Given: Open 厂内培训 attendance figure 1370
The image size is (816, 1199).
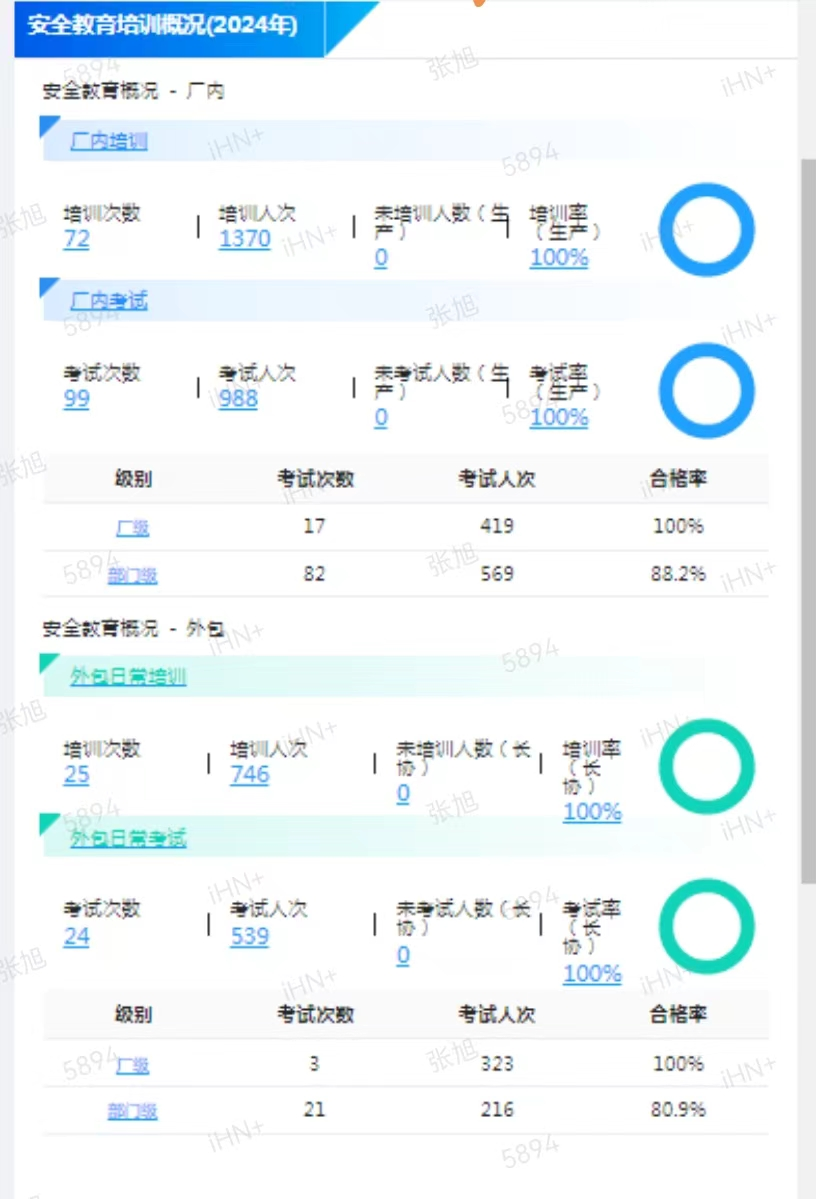Looking at the screenshot, I should (245, 239).
